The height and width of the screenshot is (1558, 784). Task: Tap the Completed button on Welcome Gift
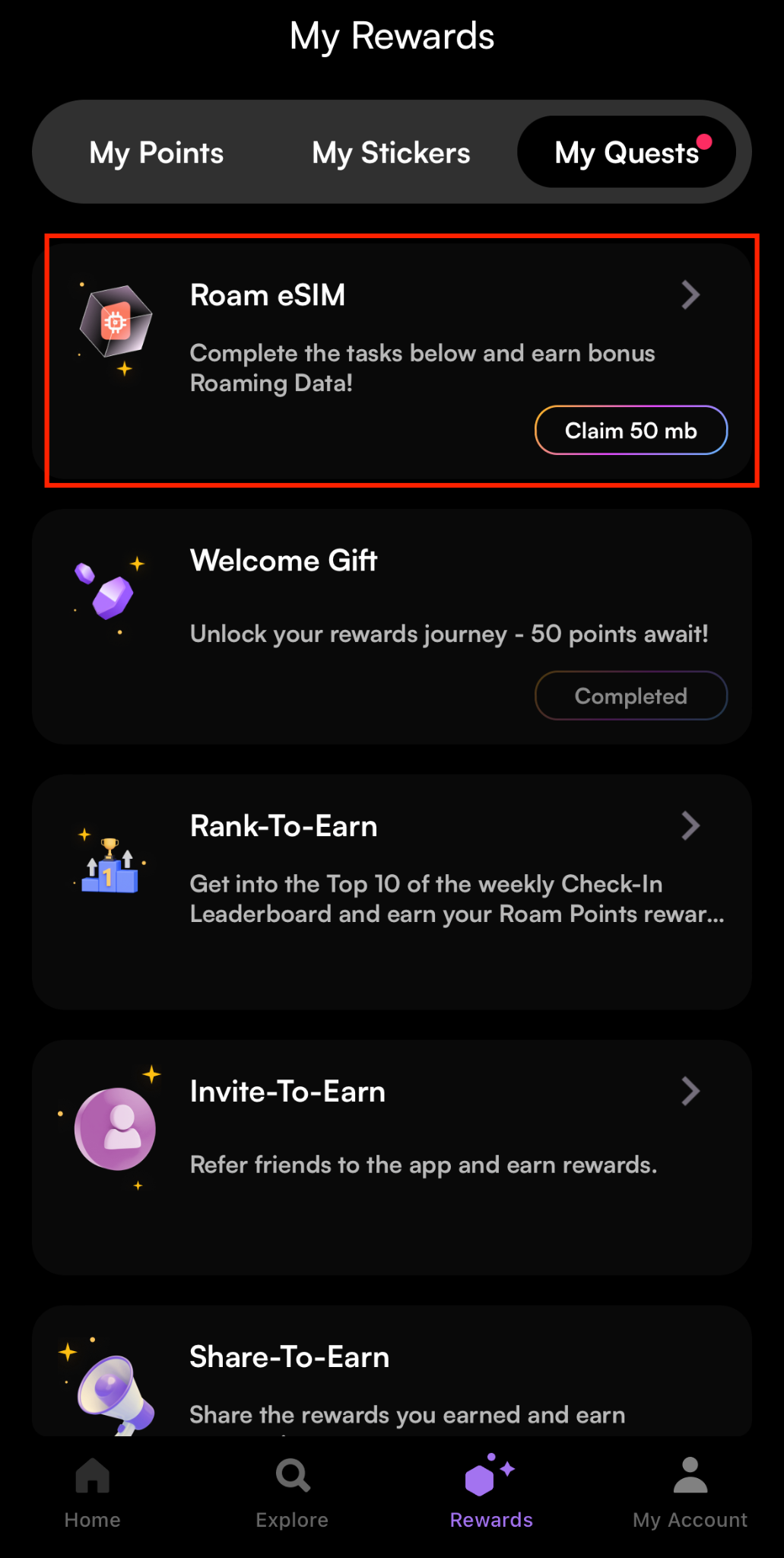[631, 695]
